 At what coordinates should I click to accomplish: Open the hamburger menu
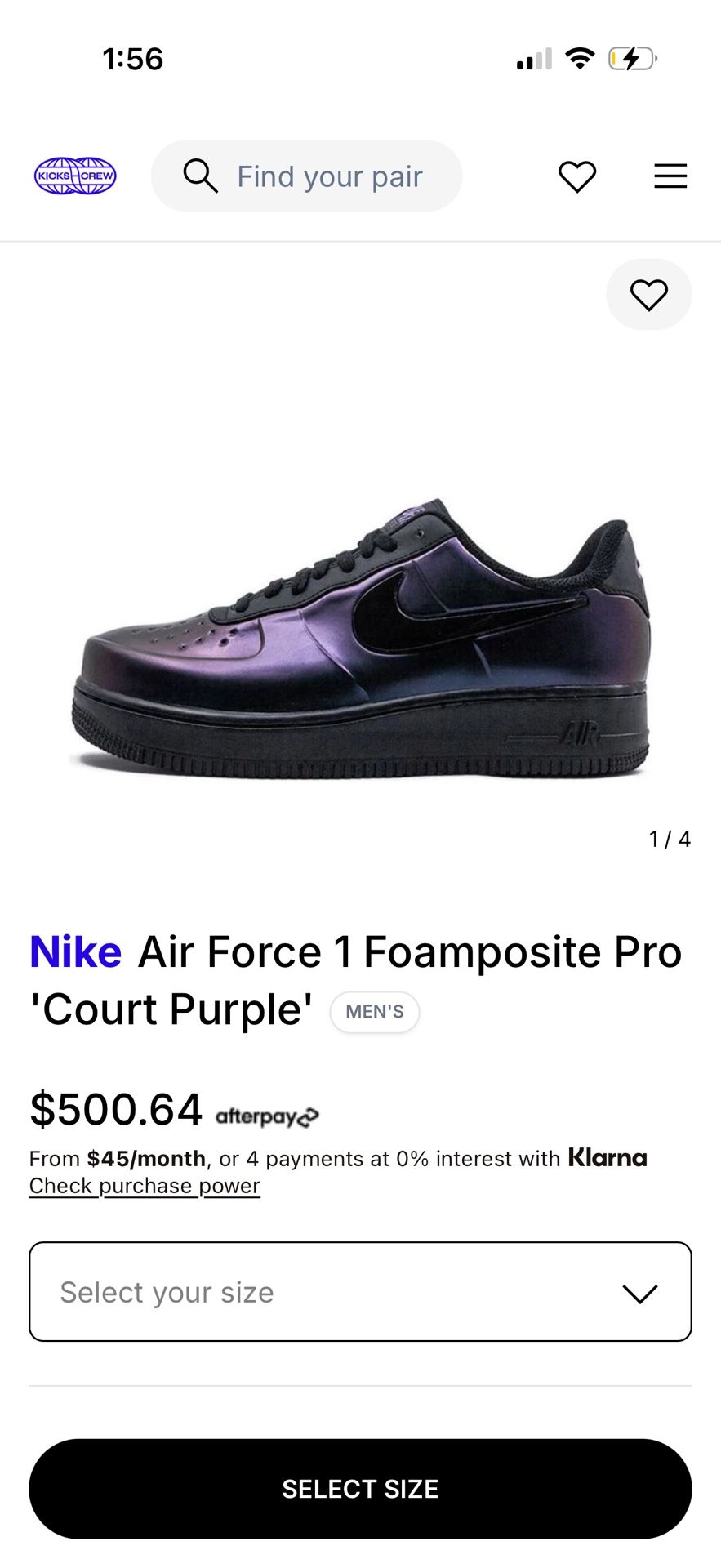click(x=670, y=176)
